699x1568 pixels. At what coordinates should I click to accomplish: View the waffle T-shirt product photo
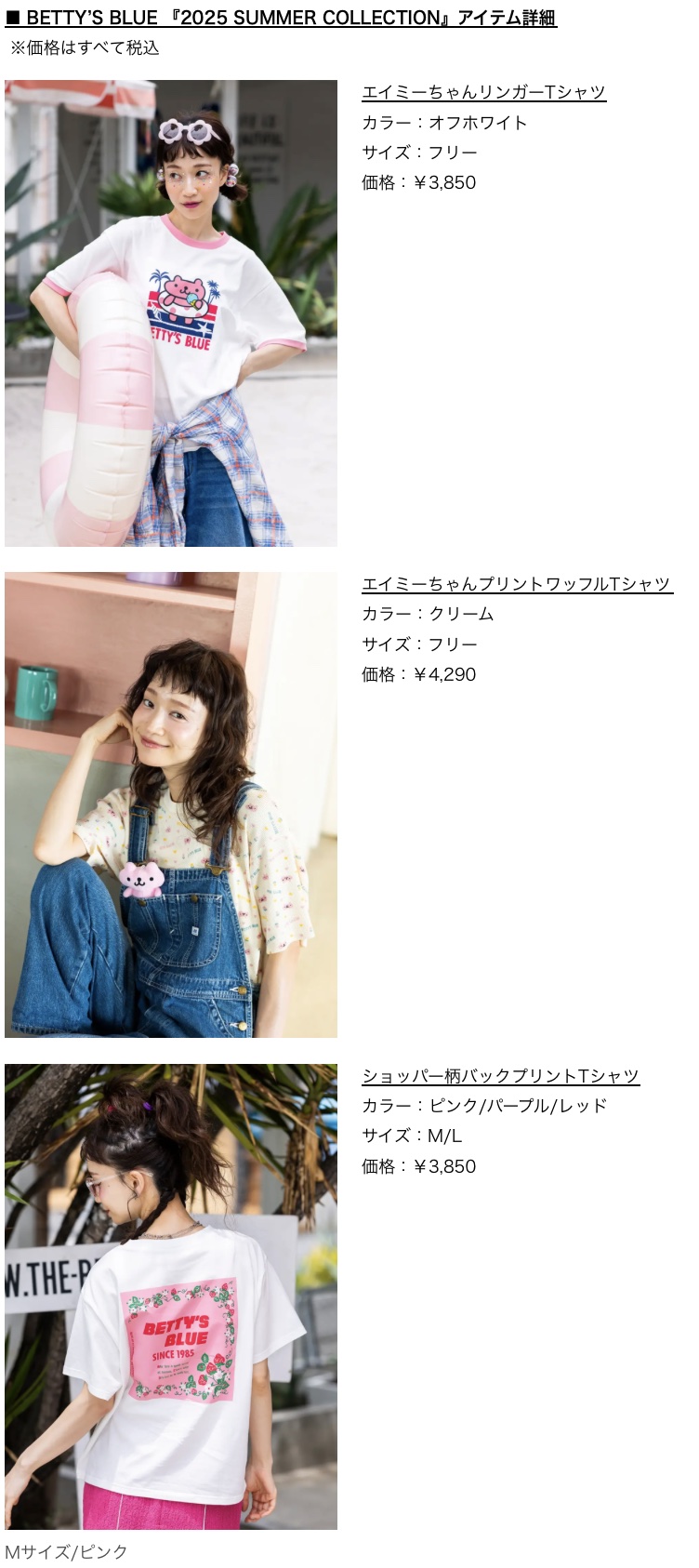[x=171, y=804]
